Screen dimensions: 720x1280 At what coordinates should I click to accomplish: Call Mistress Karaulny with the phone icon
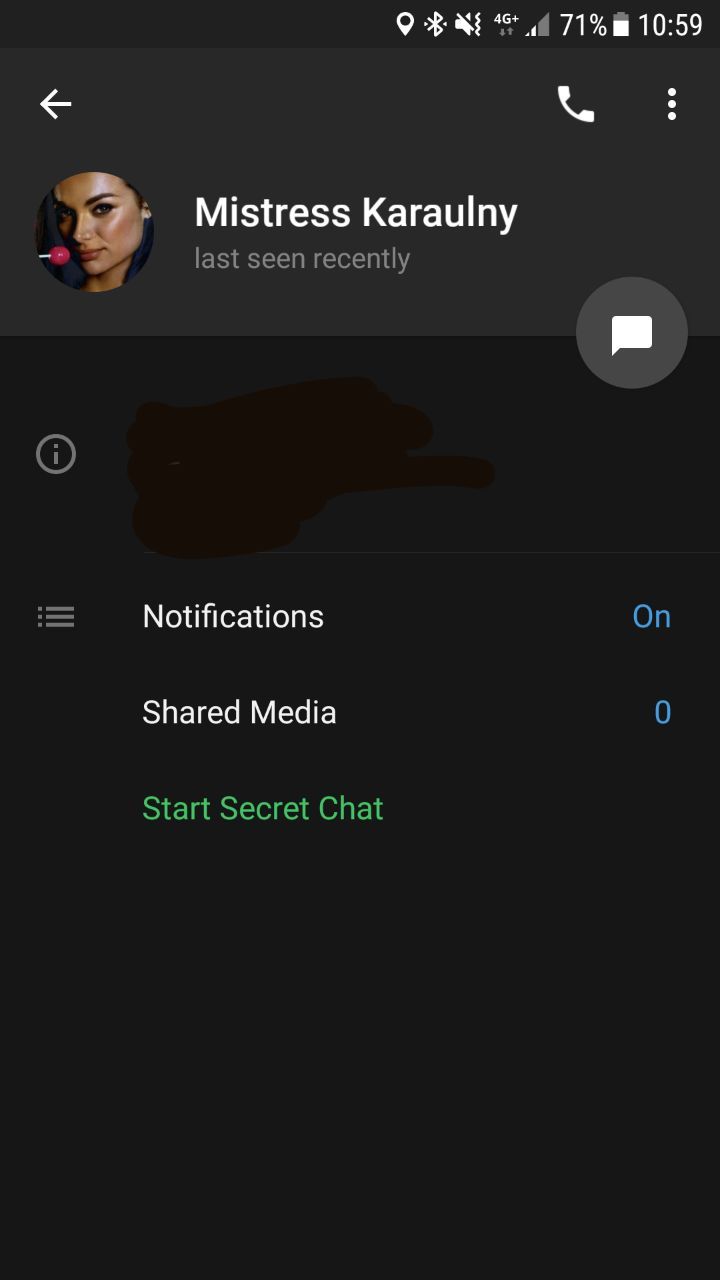click(575, 104)
